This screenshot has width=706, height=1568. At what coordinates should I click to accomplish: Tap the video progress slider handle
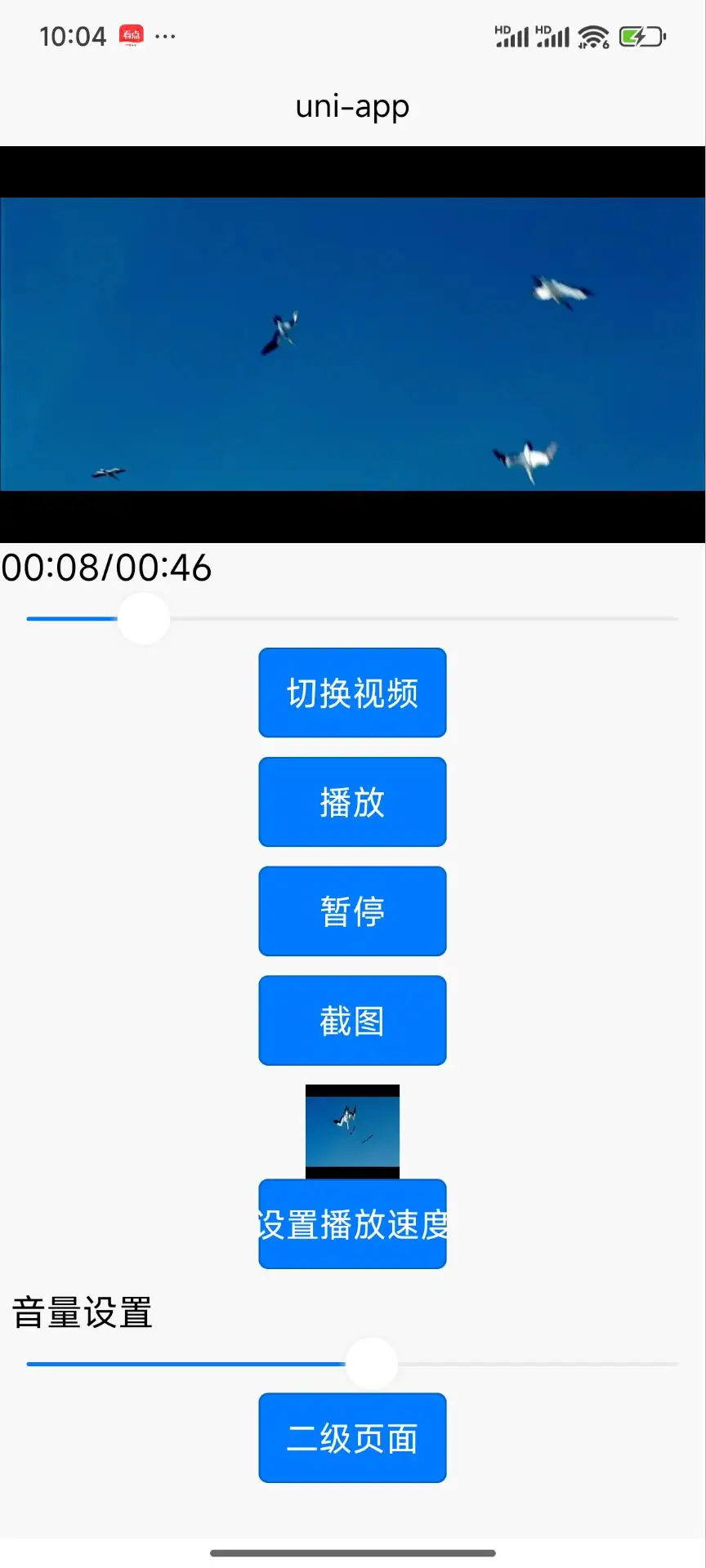coord(144,619)
